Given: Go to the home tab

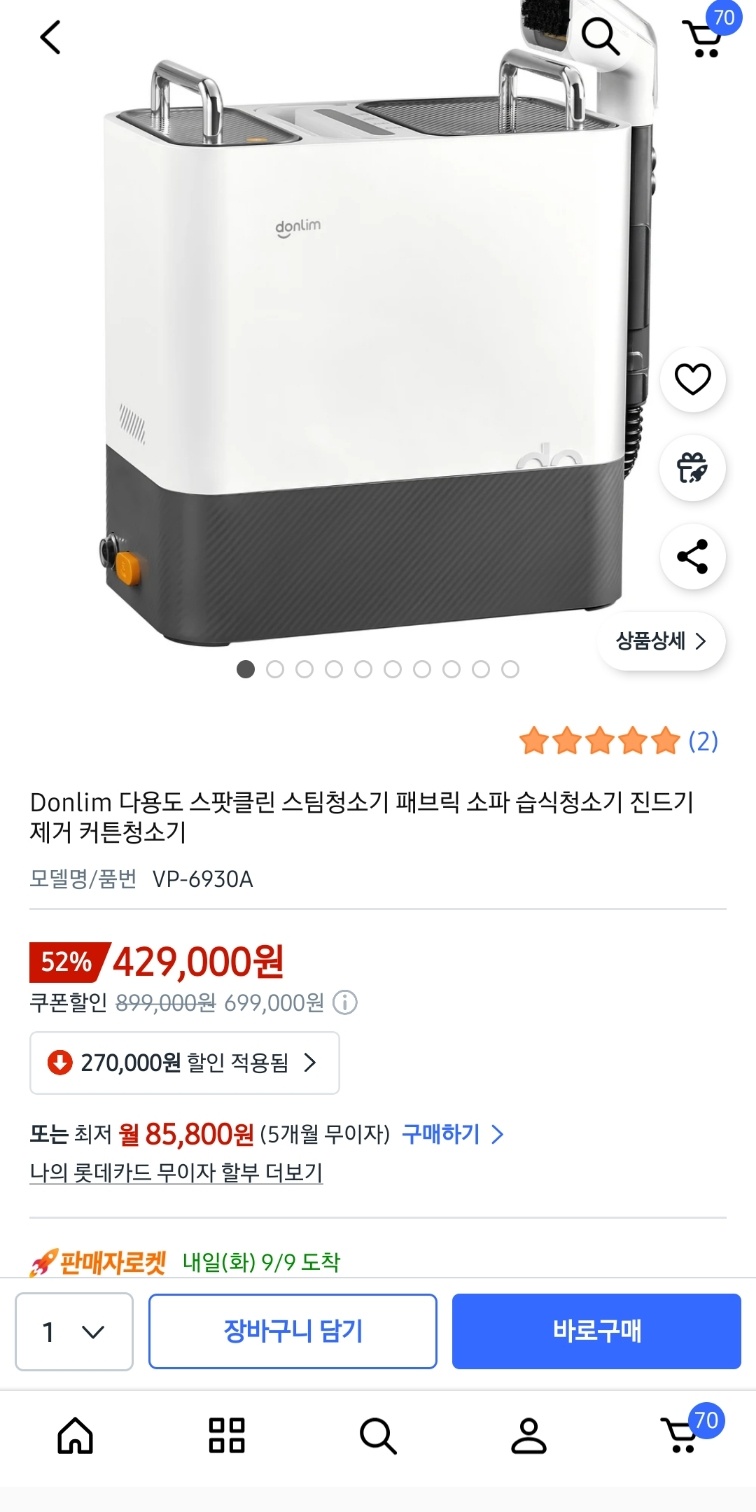Looking at the screenshot, I should [x=75, y=1436].
